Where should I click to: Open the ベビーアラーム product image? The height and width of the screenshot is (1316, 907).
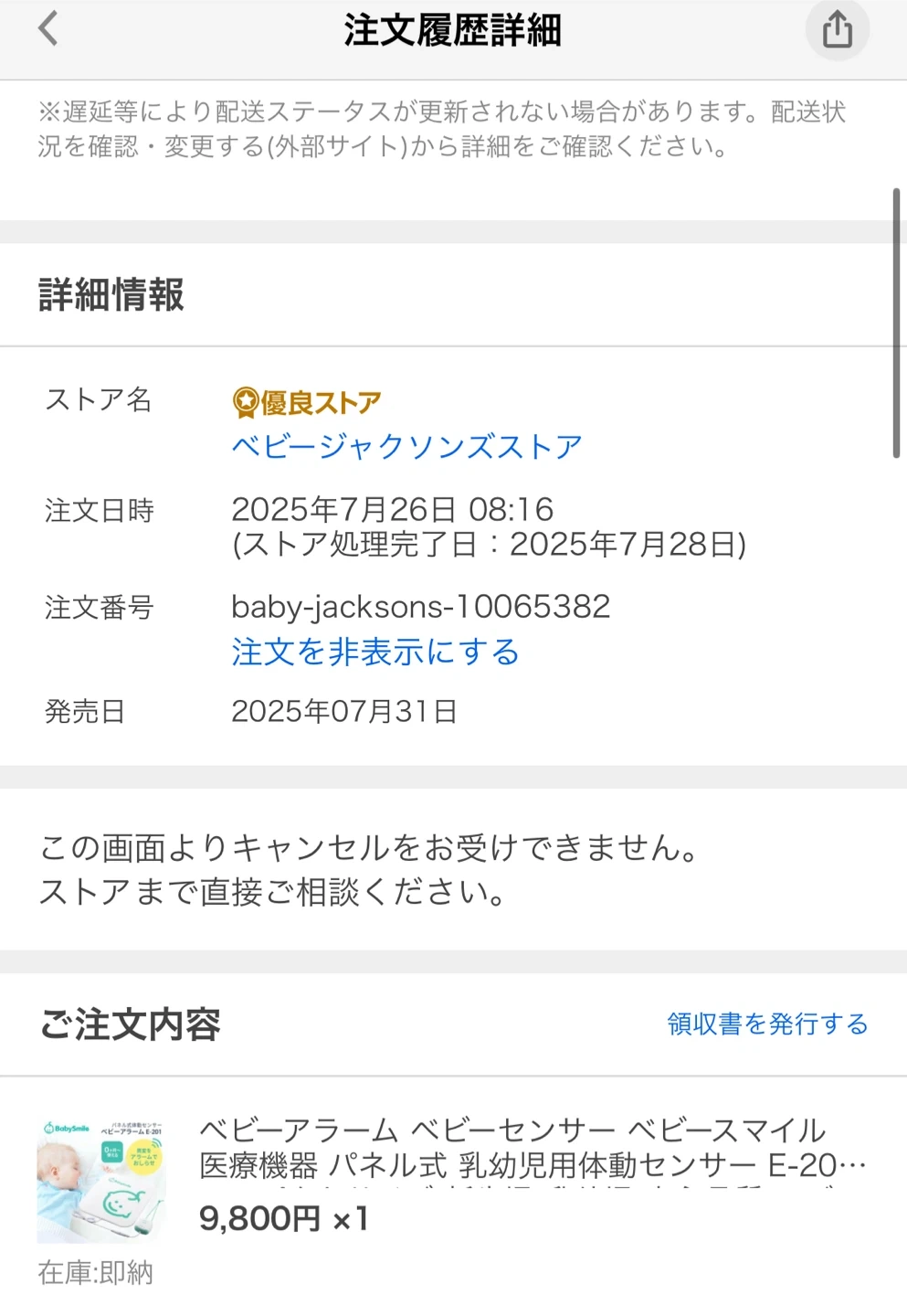101,1179
